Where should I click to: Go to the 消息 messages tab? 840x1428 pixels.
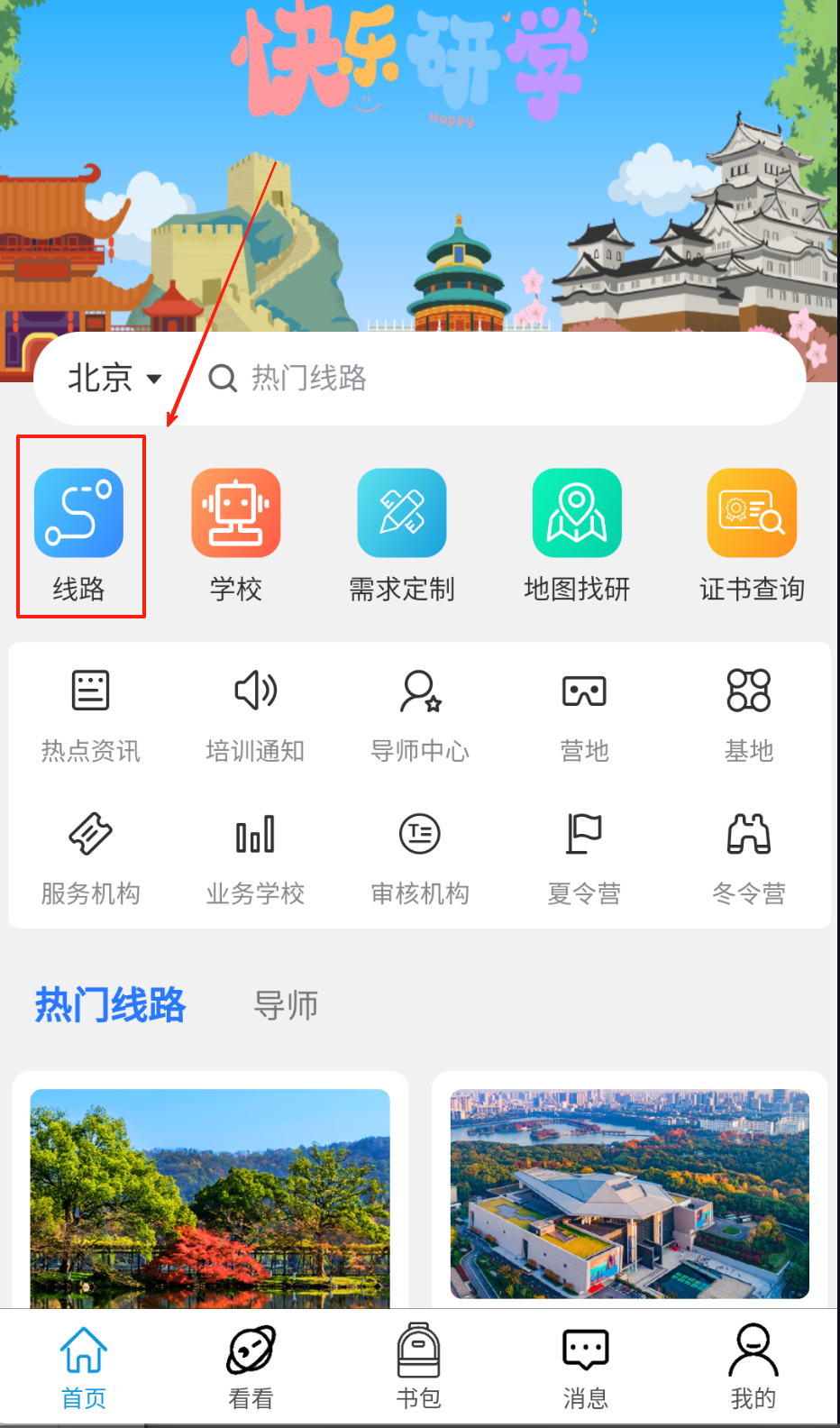click(586, 1366)
